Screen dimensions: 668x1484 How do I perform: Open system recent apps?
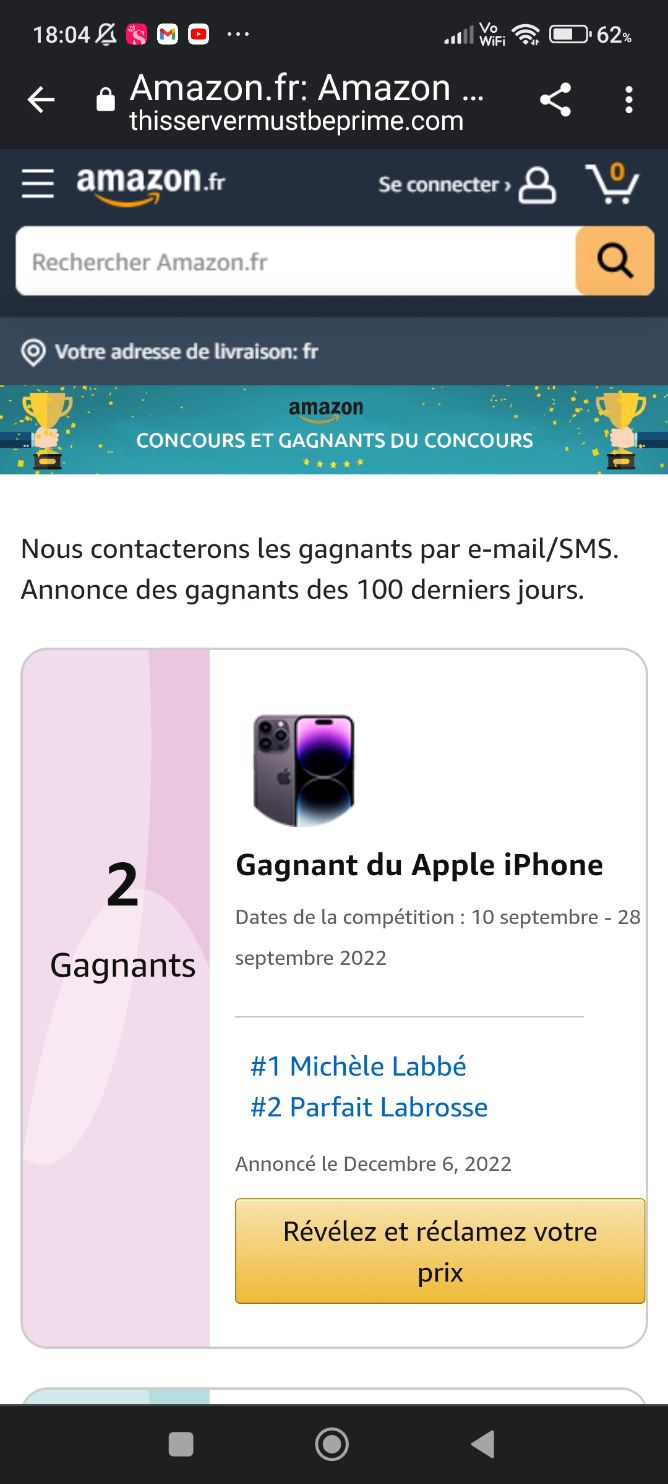point(181,1443)
